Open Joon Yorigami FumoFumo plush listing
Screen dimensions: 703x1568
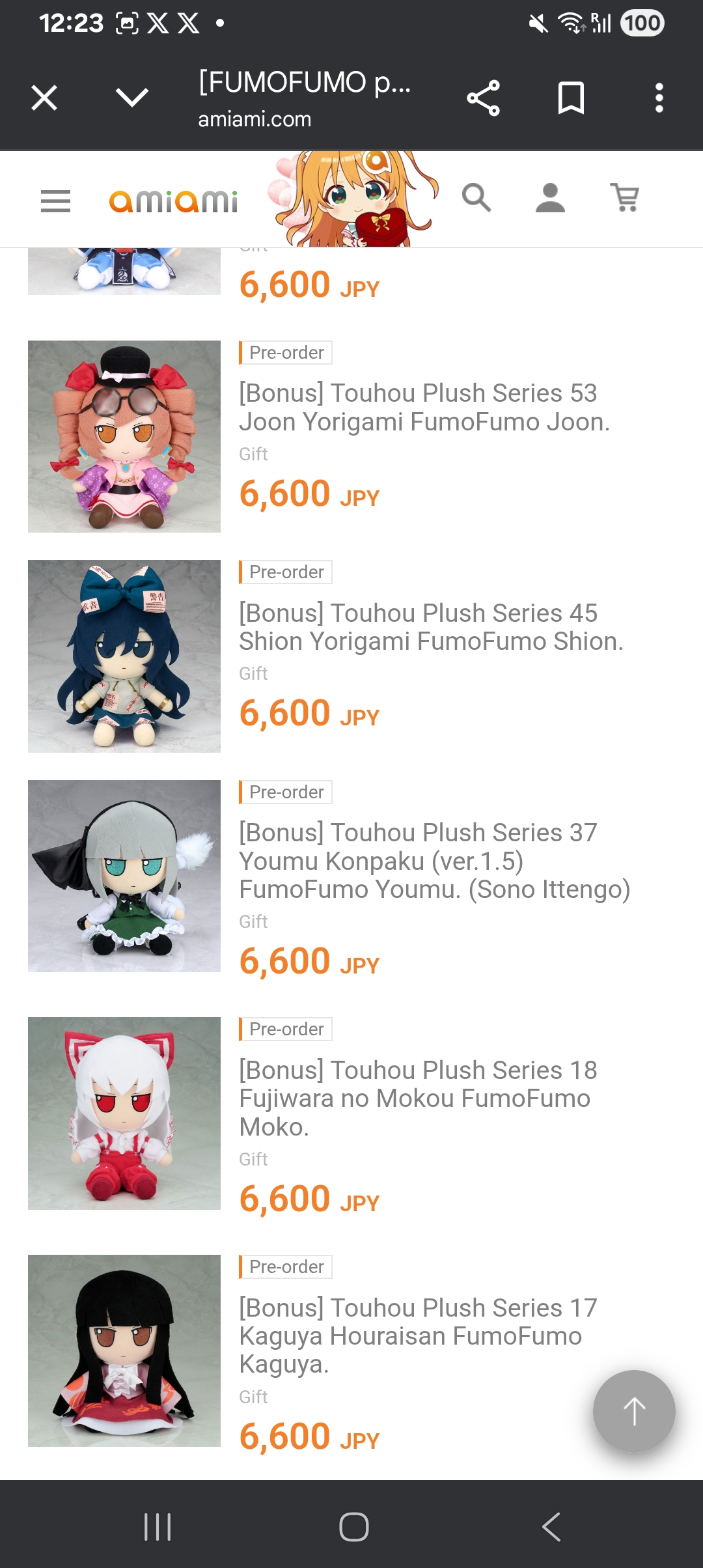pyautogui.click(x=424, y=408)
